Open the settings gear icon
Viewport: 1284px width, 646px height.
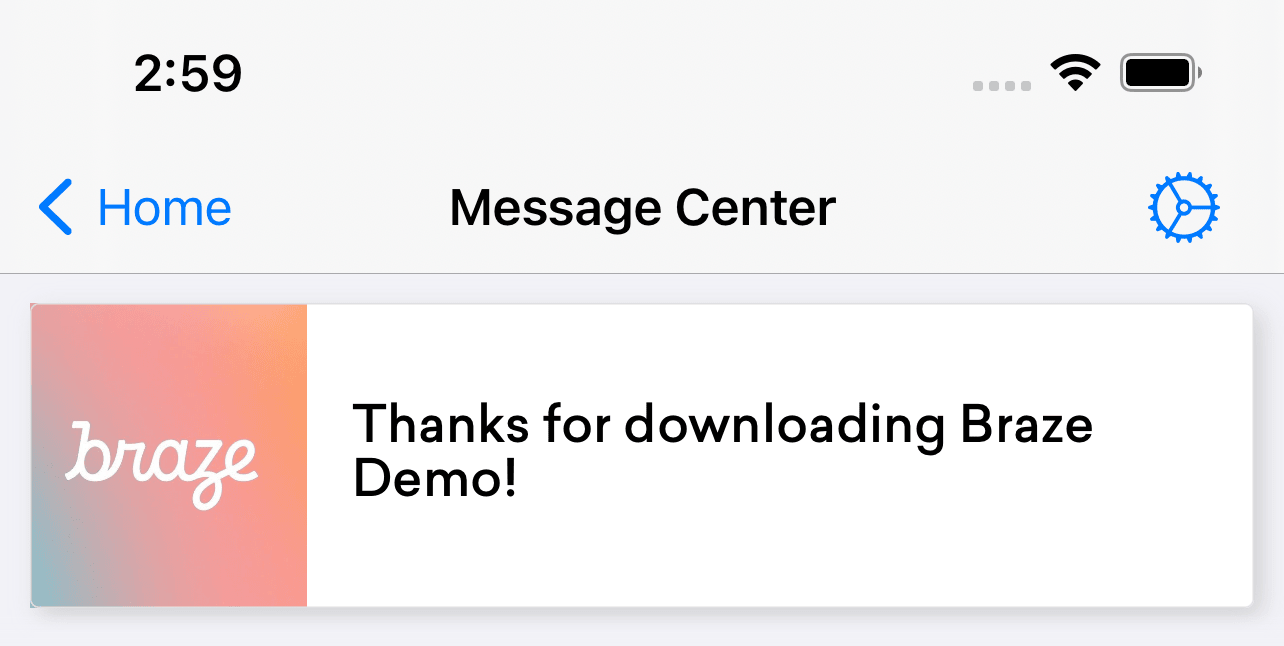coord(1183,208)
